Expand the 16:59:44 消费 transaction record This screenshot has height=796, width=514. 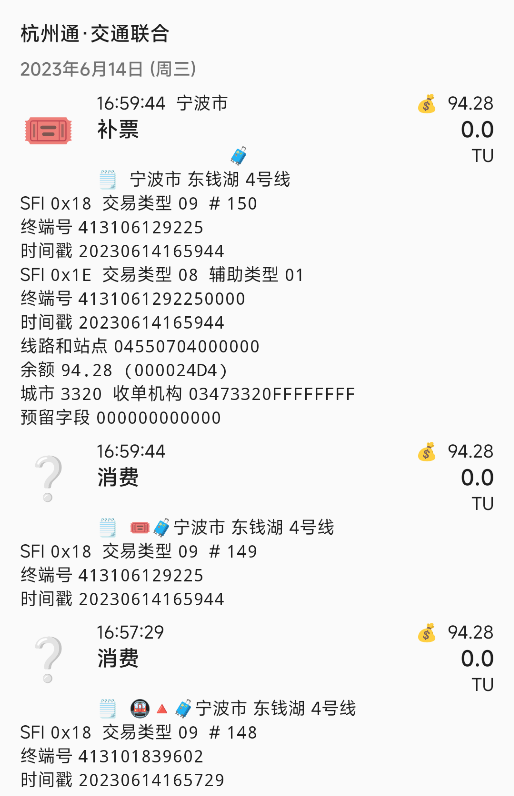coord(257,477)
